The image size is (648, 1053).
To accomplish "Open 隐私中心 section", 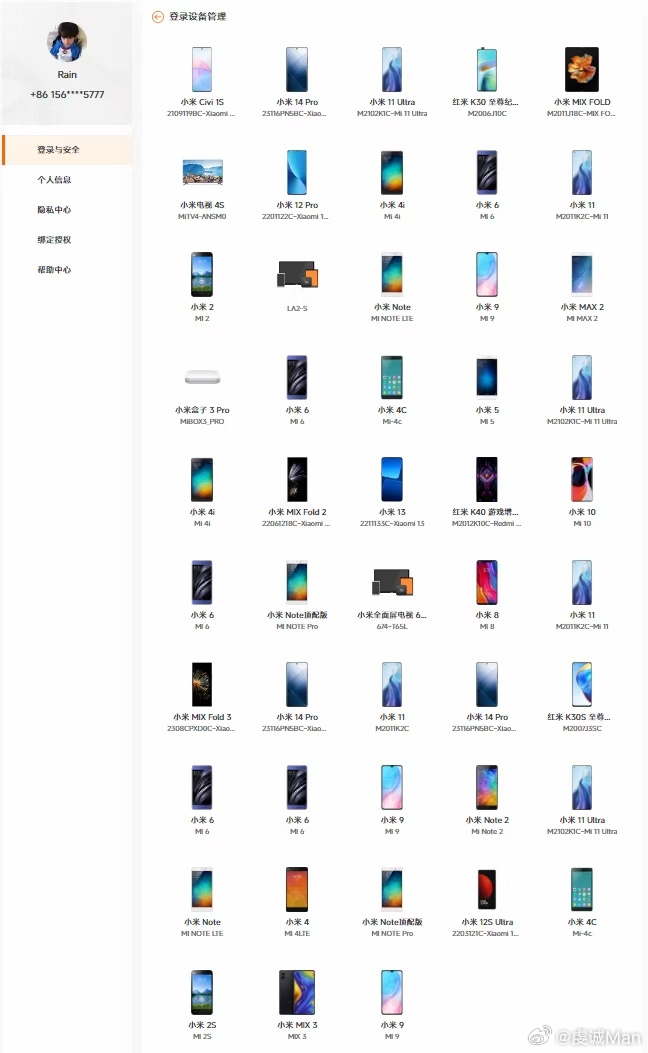I will tap(54, 210).
